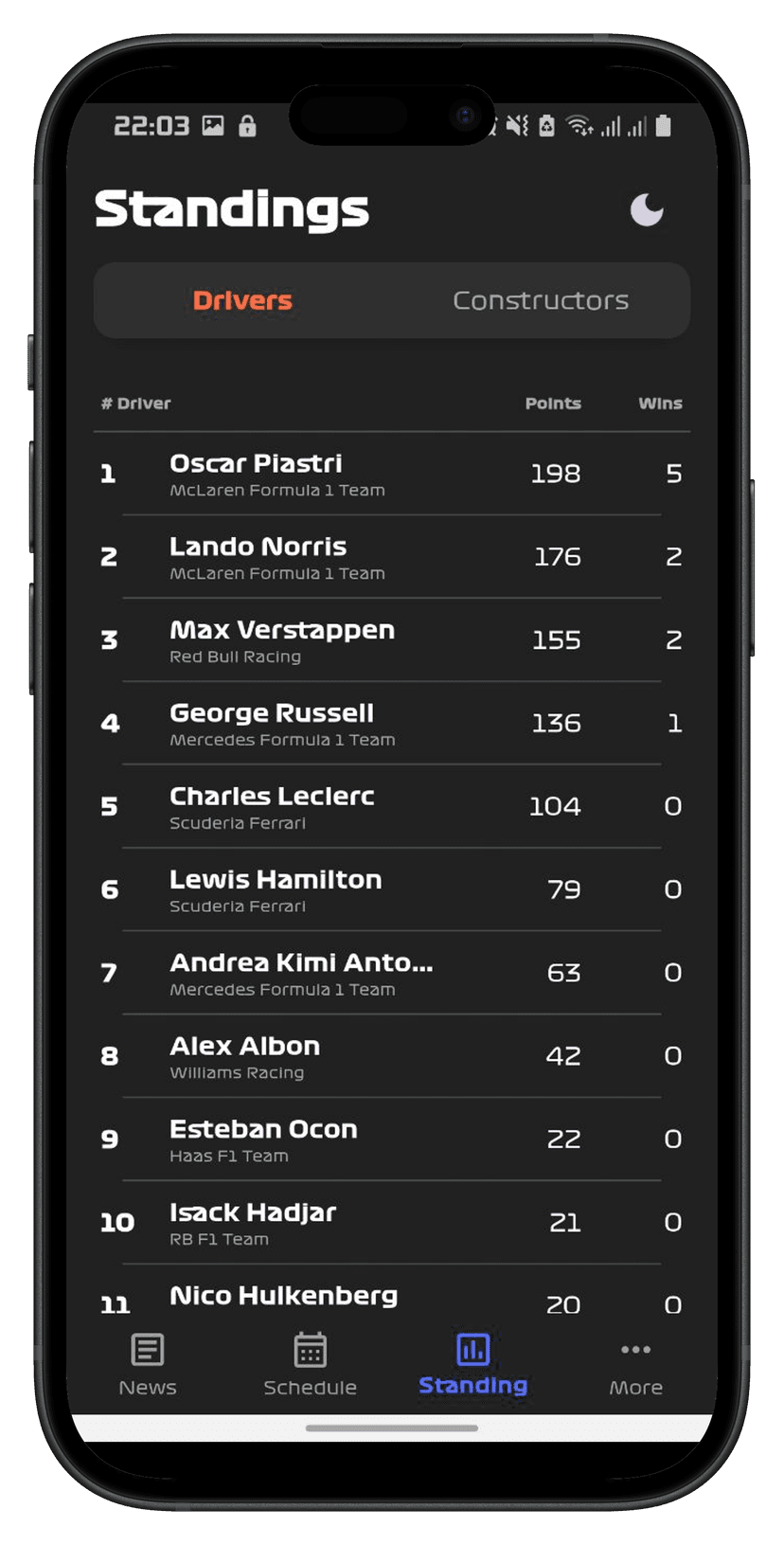Tap the Points column header
This screenshot has width=784, height=1545.
(x=554, y=403)
